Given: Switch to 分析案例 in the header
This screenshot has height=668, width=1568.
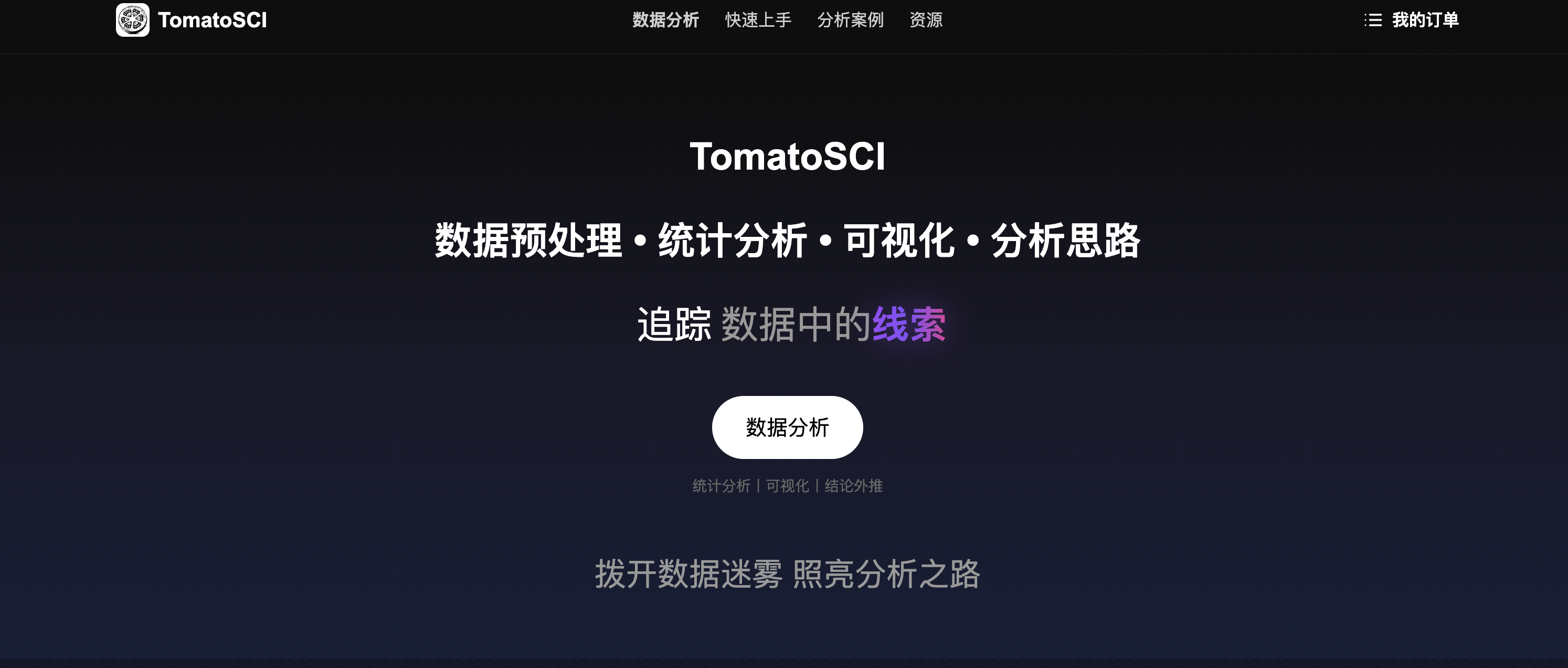Looking at the screenshot, I should pos(850,20).
